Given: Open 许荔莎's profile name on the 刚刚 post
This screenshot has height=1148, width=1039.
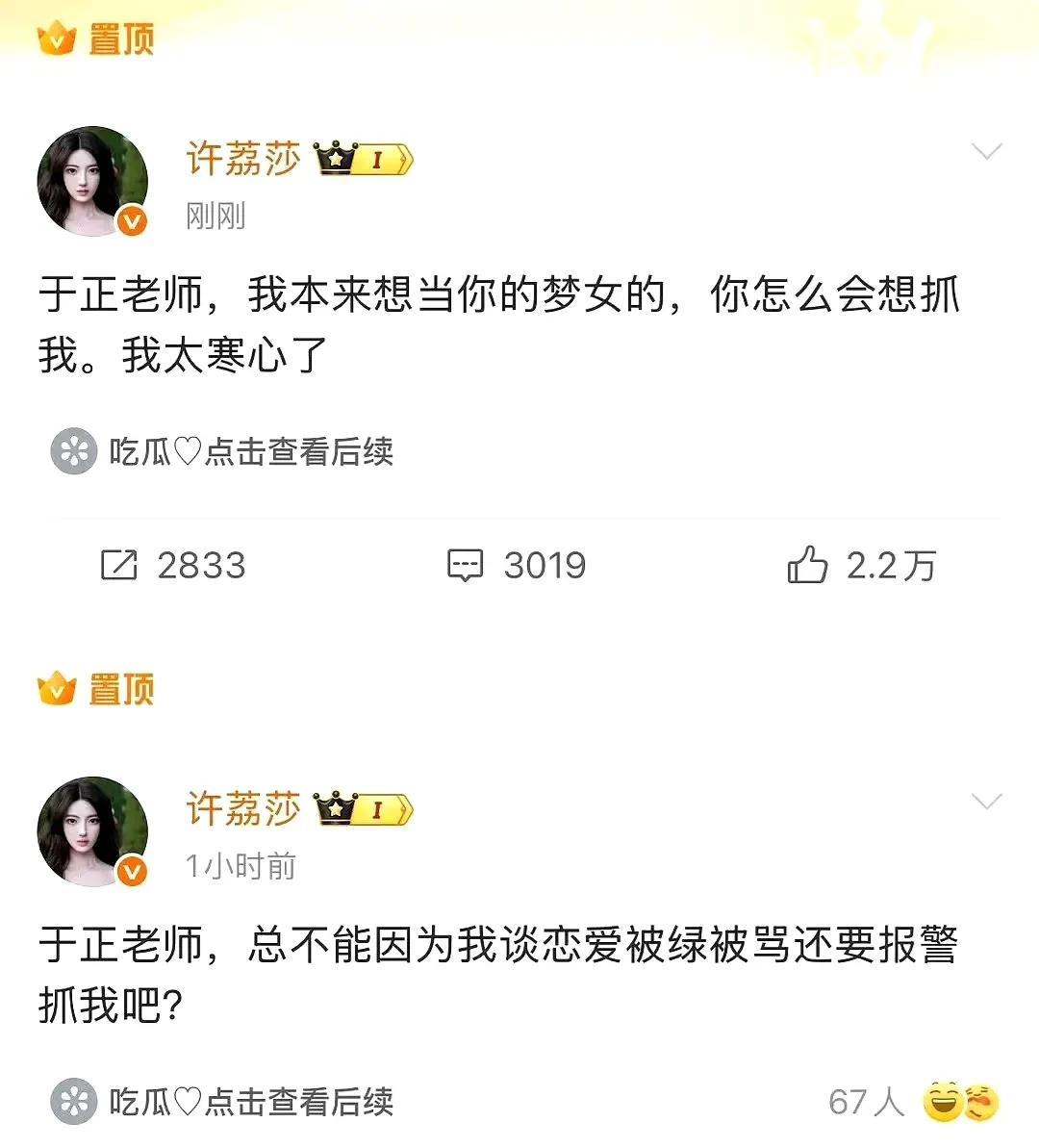Looking at the screenshot, I should coord(242,158).
